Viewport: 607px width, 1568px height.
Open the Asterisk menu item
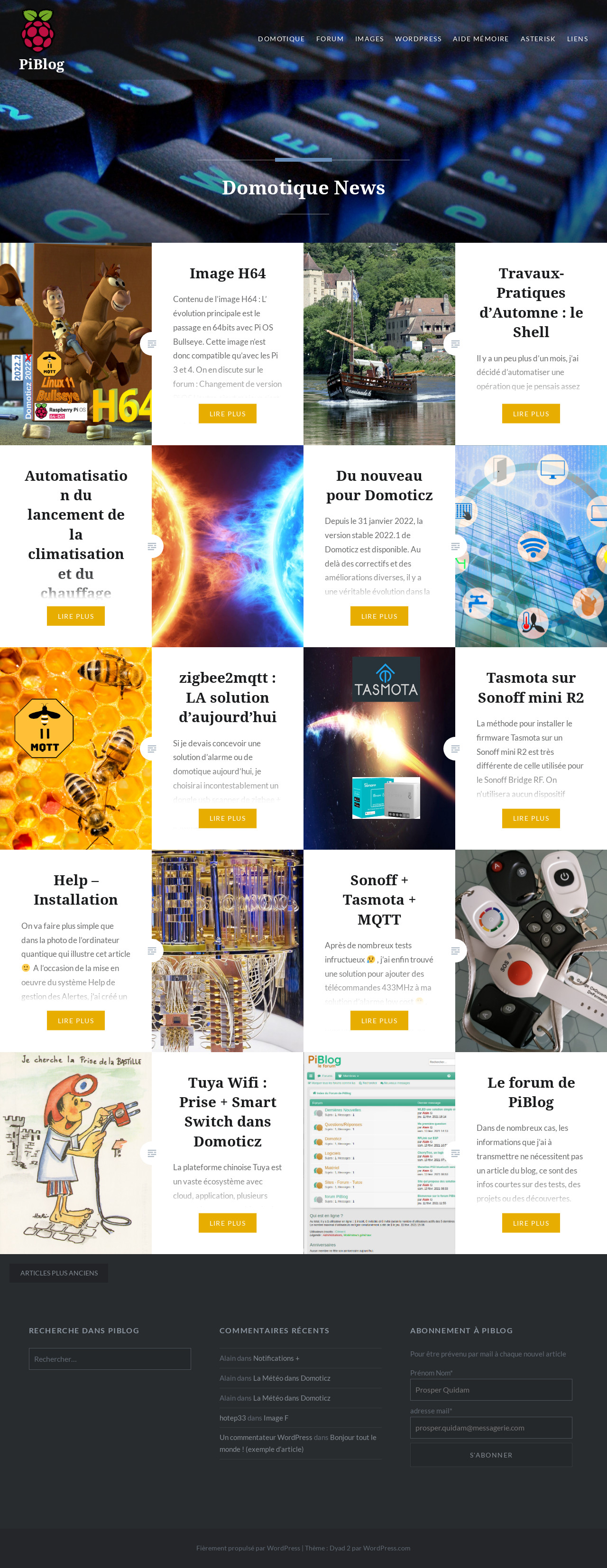tap(538, 39)
